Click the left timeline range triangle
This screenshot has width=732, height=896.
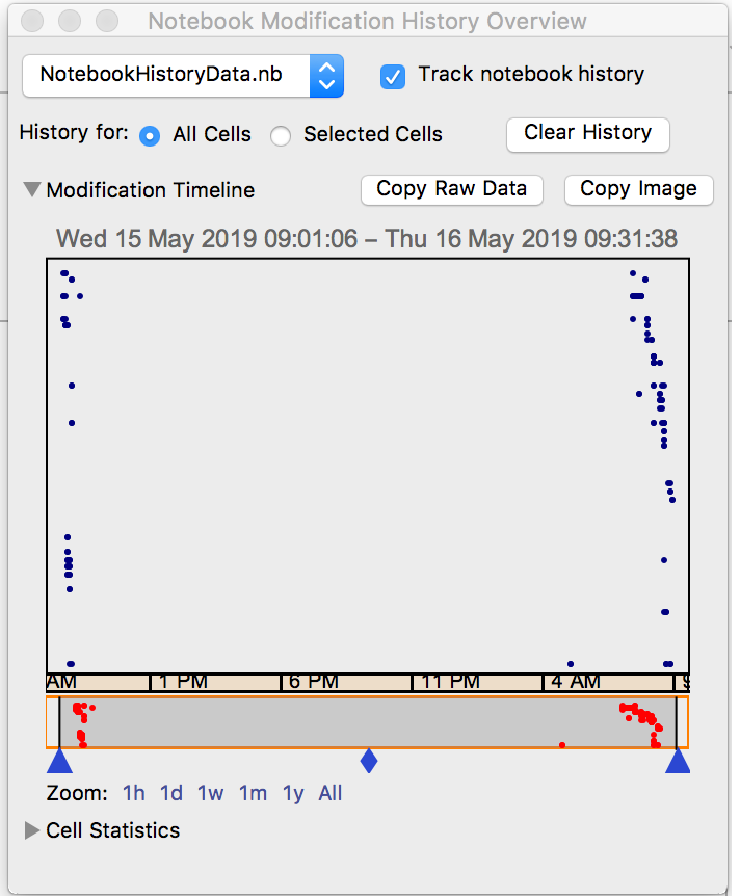[60, 762]
